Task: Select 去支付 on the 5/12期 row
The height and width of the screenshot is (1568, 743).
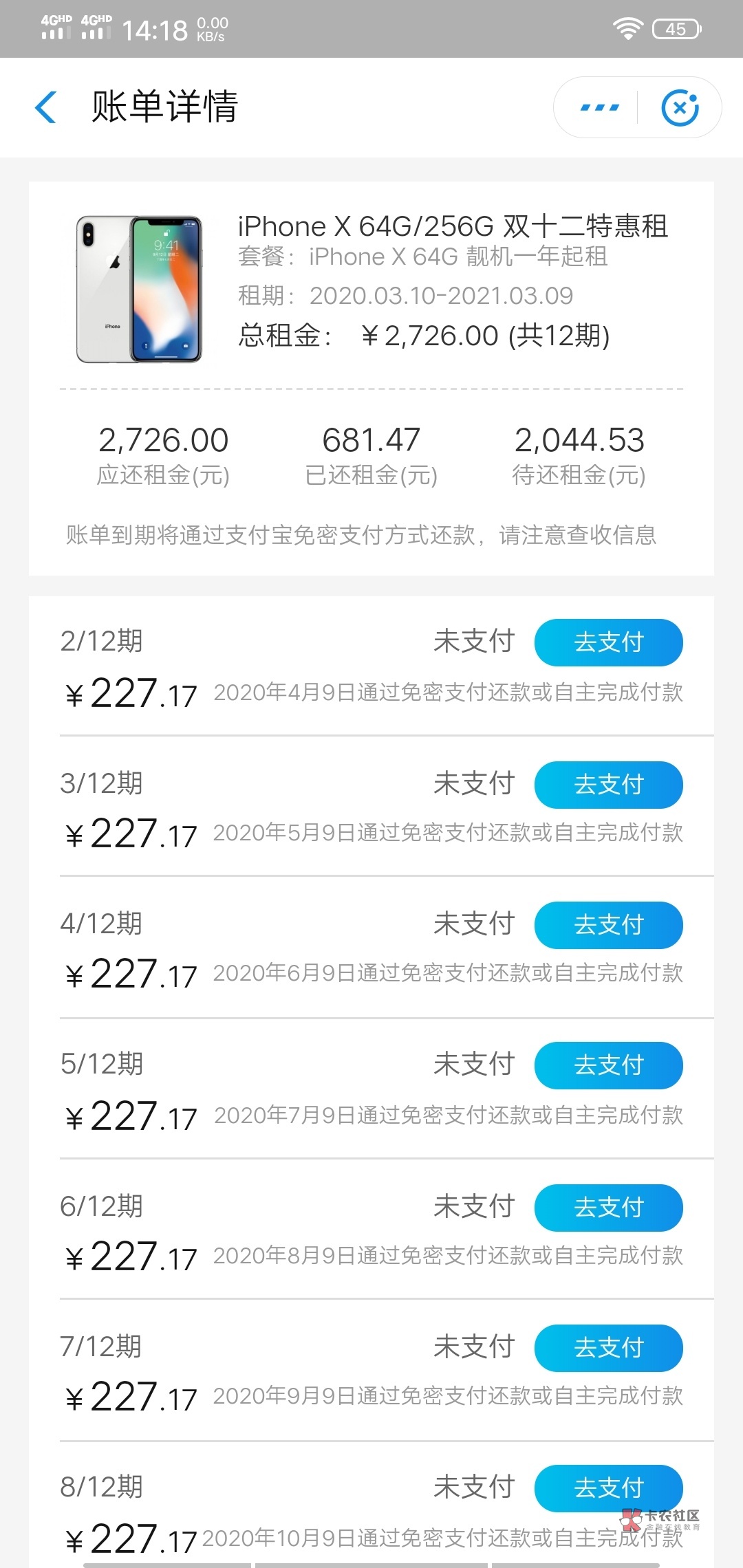Action: [608, 1065]
